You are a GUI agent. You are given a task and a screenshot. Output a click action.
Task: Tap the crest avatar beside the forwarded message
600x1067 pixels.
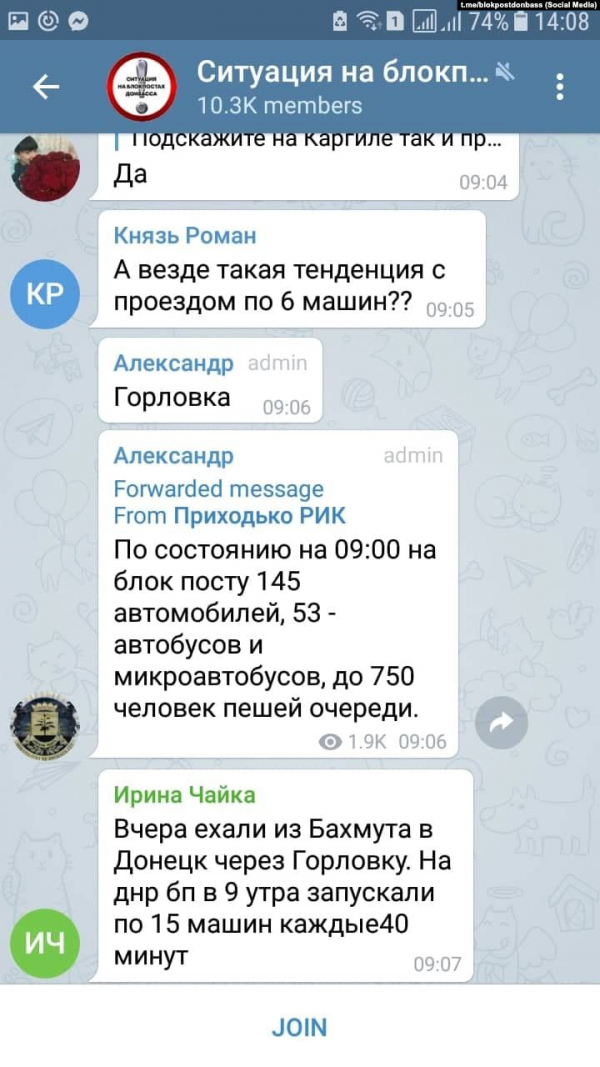point(43,724)
